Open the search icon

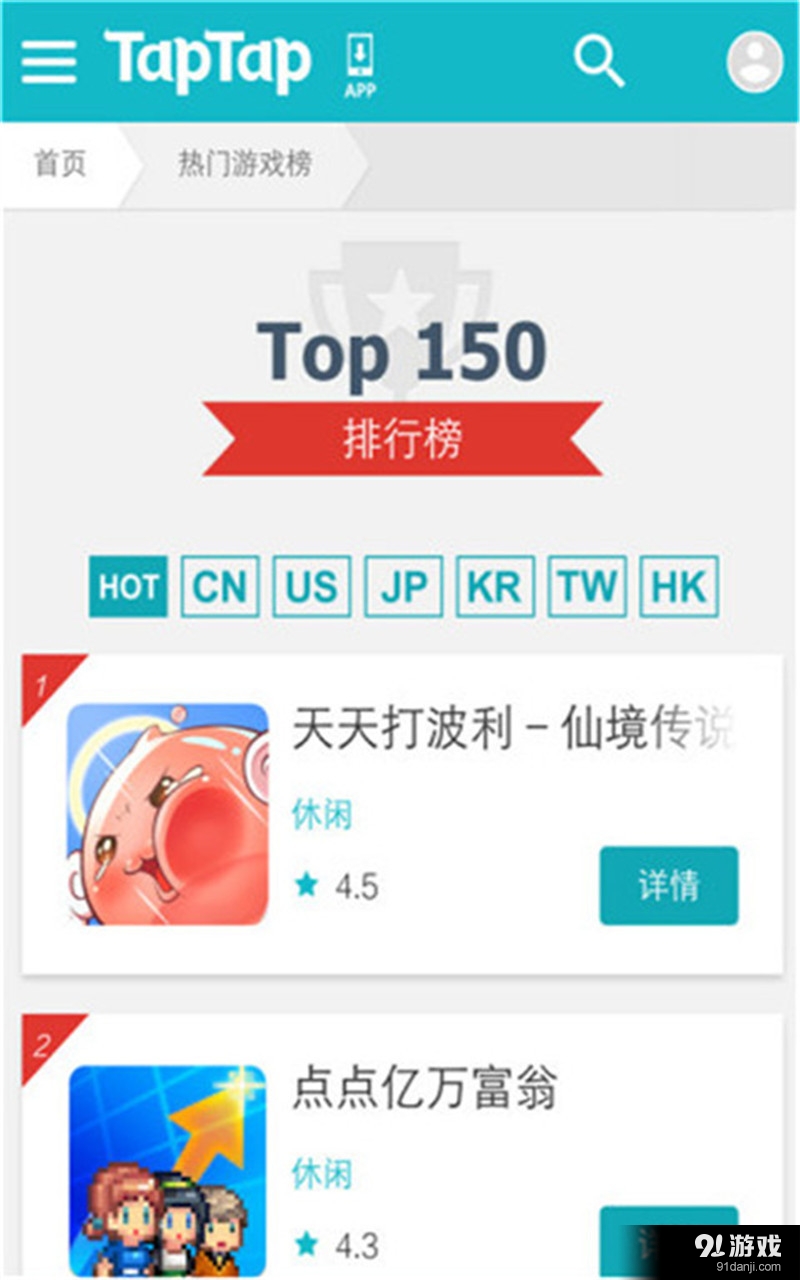click(598, 60)
